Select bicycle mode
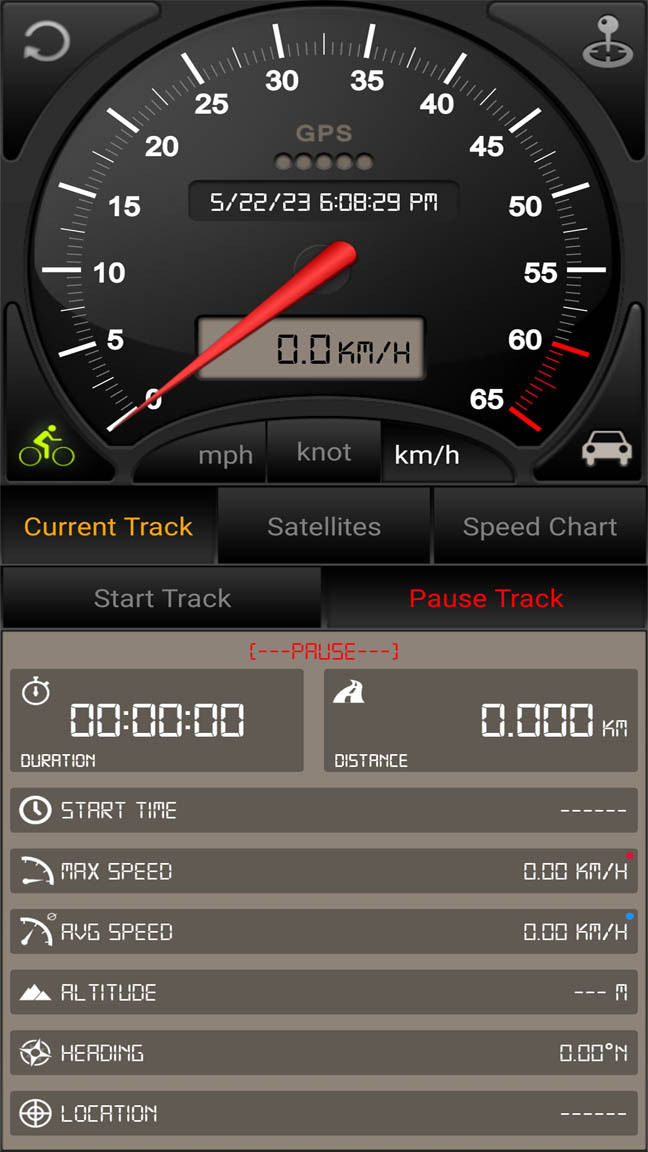 pos(47,446)
